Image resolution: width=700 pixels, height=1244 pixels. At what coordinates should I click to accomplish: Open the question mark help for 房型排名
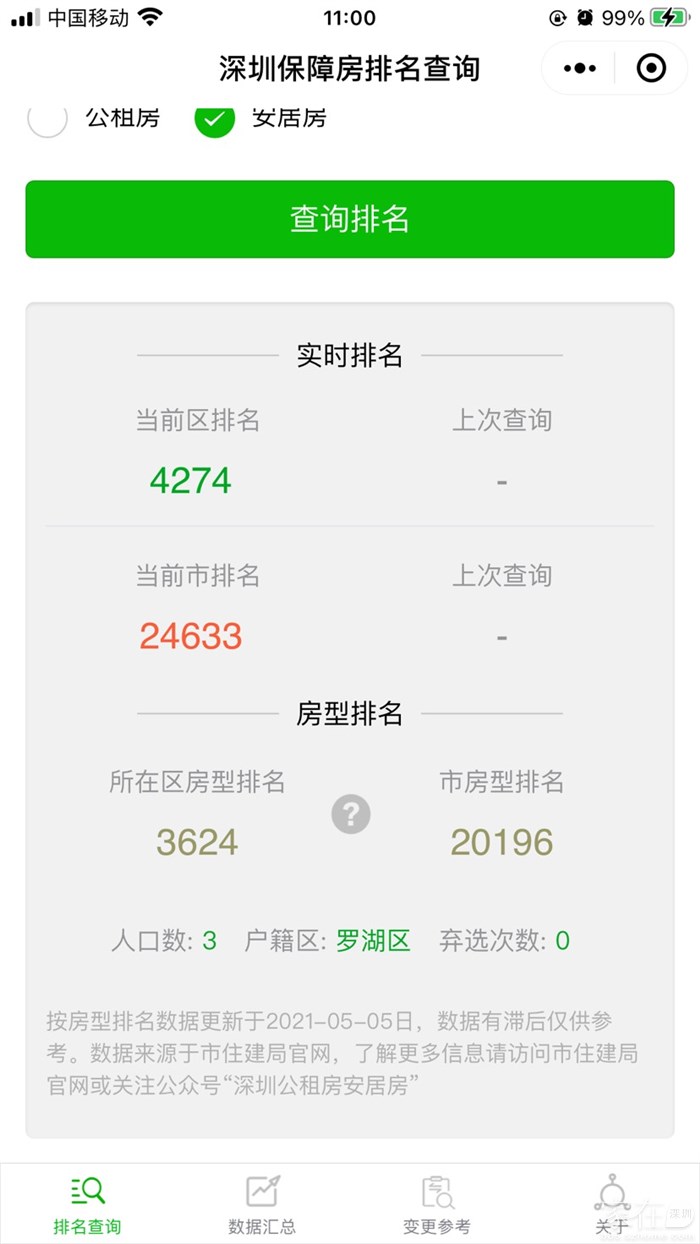point(351,814)
